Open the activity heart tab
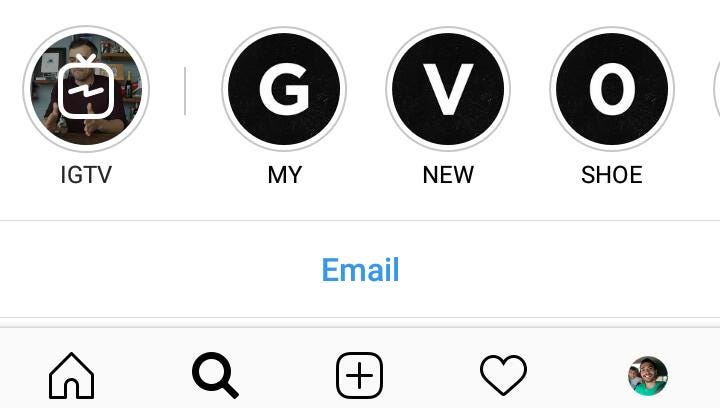Screen dimensions: 720x408 [x=503, y=376]
